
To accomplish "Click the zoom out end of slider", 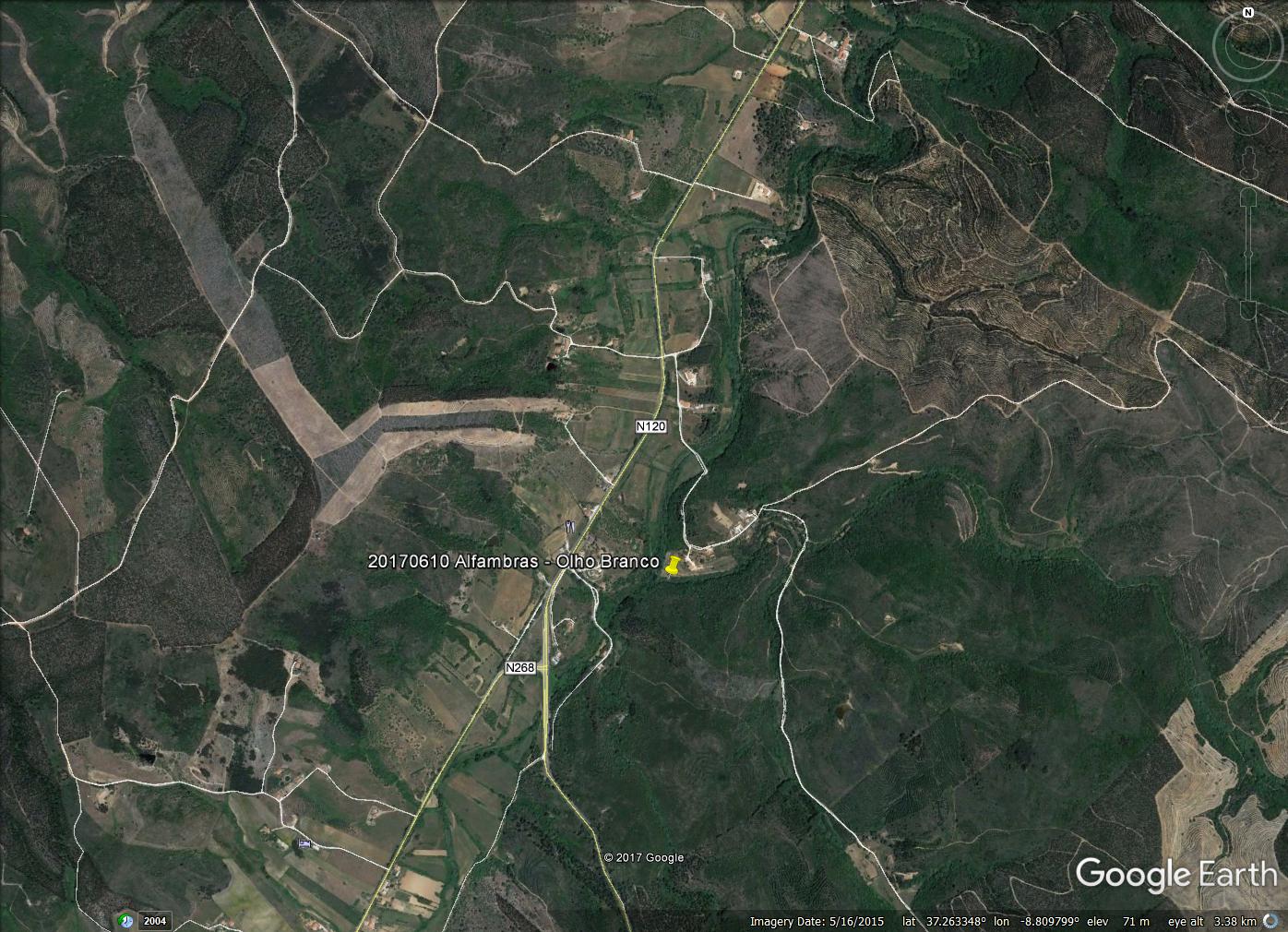I will click(1247, 310).
